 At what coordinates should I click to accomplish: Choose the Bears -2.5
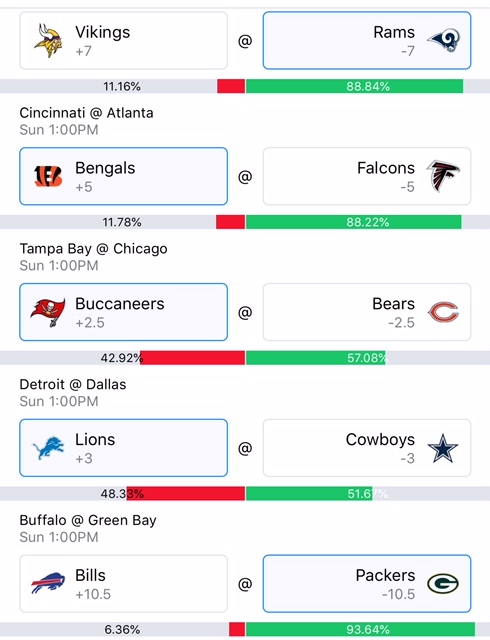tap(367, 312)
